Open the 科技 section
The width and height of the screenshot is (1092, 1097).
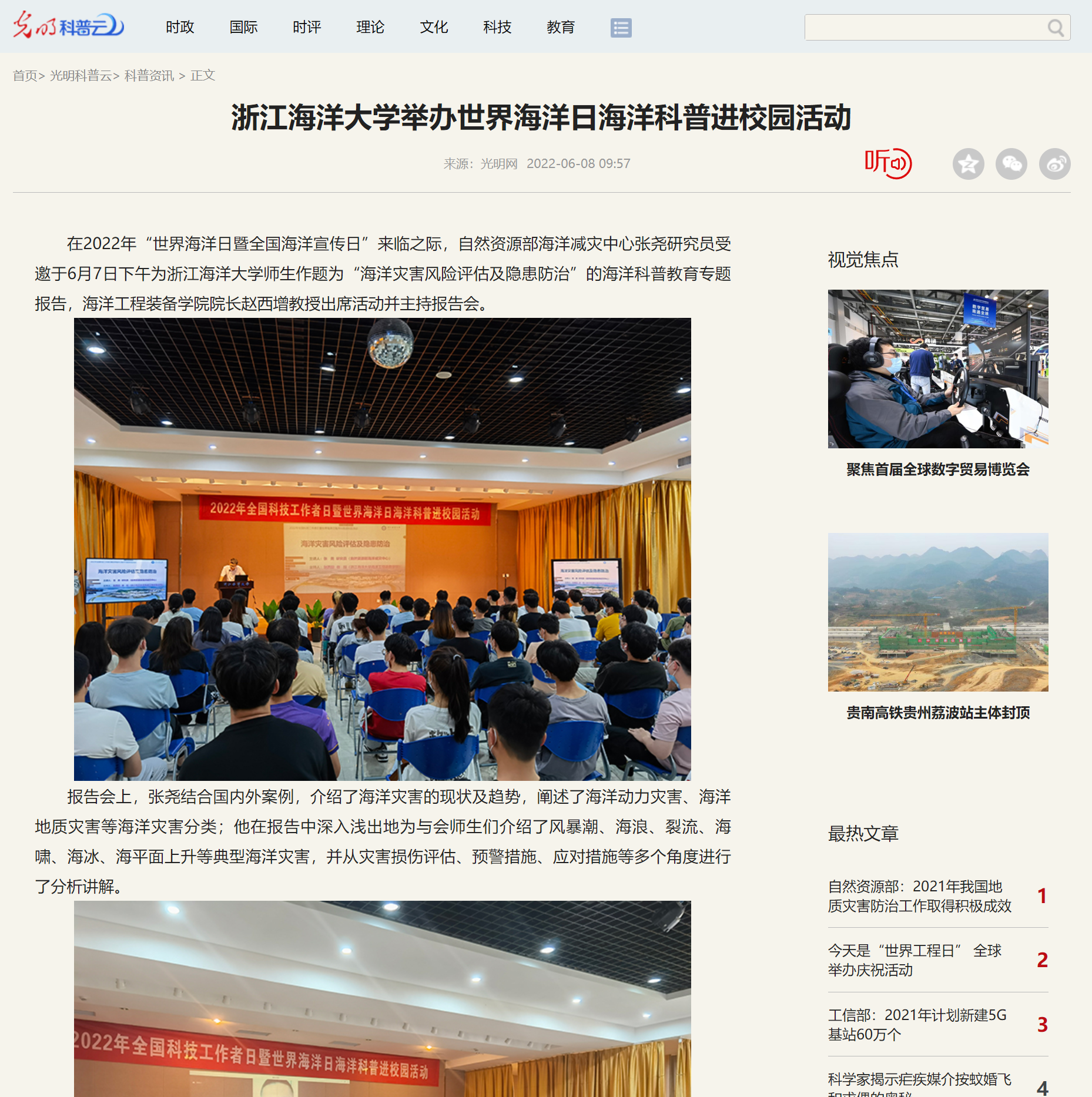point(497,27)
